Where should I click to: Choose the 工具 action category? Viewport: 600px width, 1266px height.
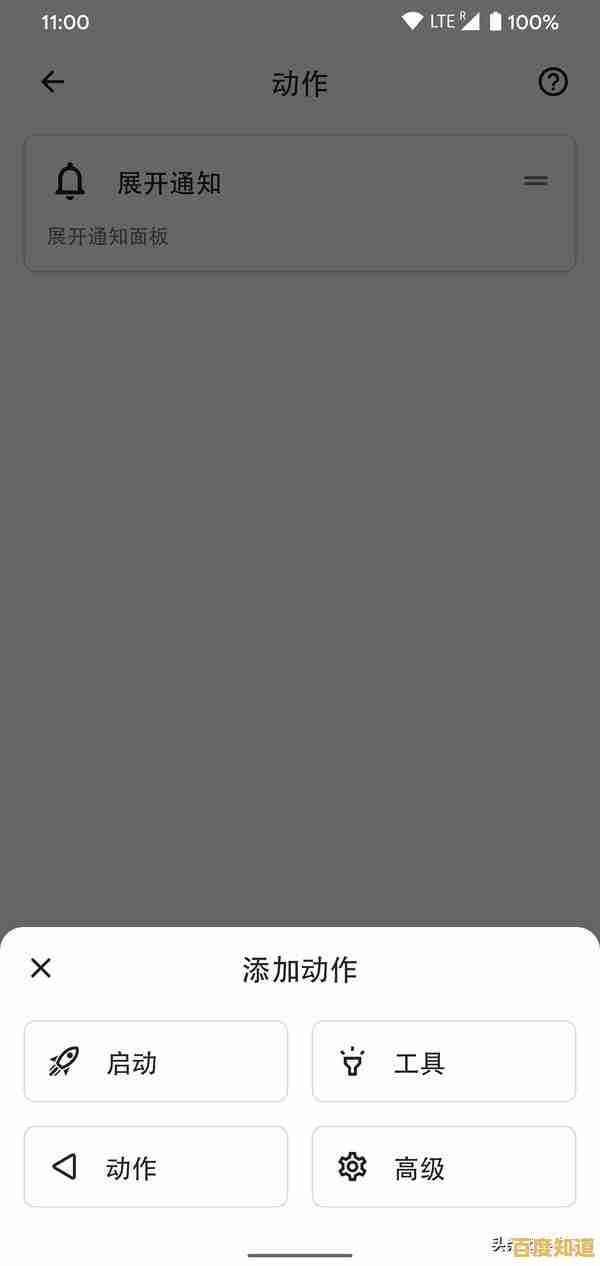[x=444, y=1062]
